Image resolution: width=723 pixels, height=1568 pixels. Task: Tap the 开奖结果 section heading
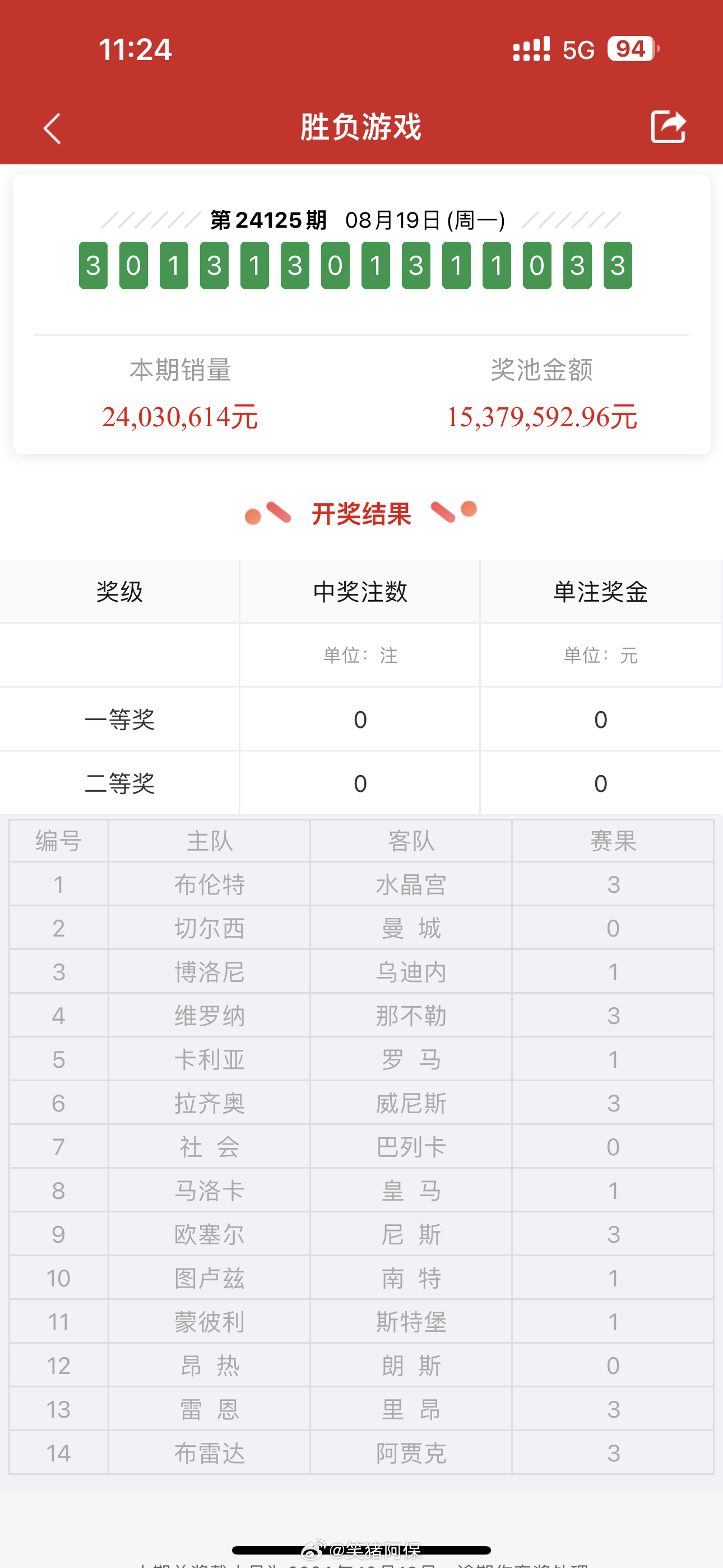pyautogui.click(x=361, y=515)
